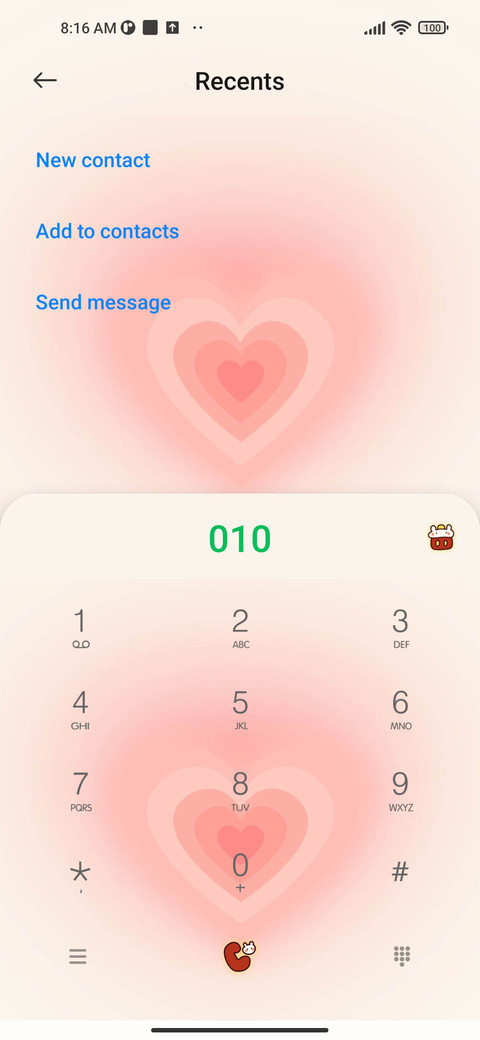The image size is (480, 1040).
Task: Dial digit 6 on the keypad
Action: click(x=400, y=710)
